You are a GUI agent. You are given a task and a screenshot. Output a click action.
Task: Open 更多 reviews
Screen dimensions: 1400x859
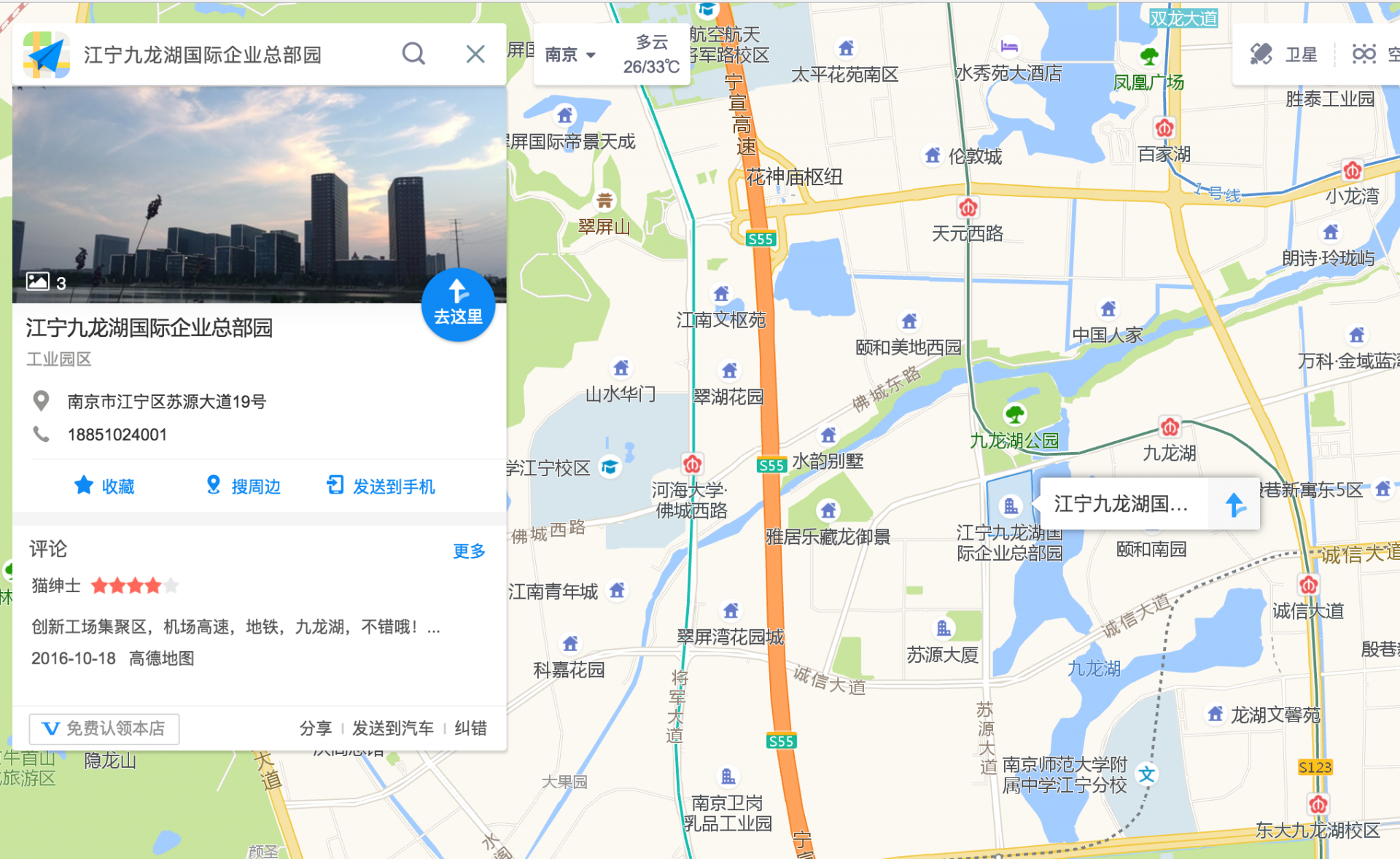click(x=469, y=551)
